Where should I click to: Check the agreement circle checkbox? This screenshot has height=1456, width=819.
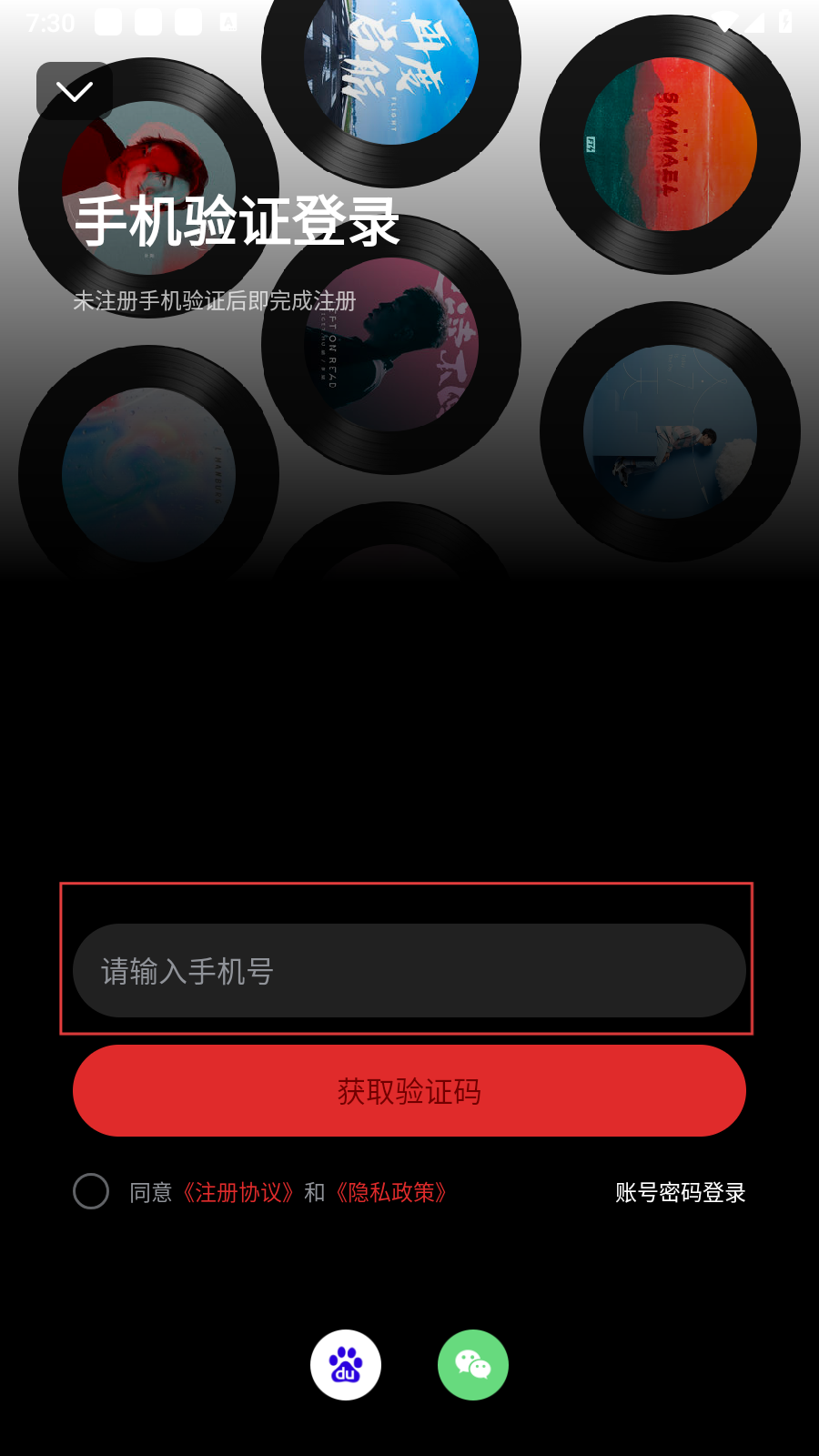91,1191
